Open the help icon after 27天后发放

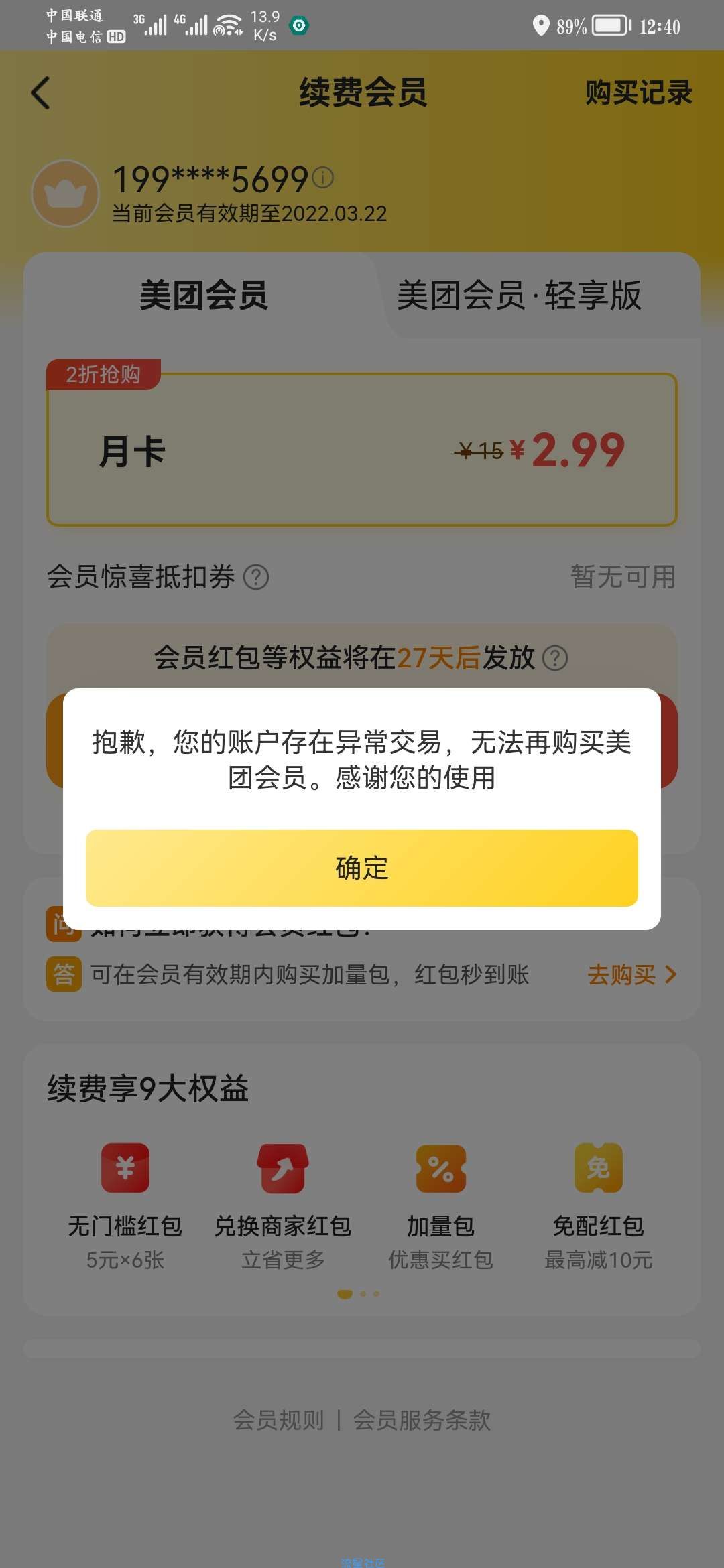pyautogui.click(x=555, y=658)
